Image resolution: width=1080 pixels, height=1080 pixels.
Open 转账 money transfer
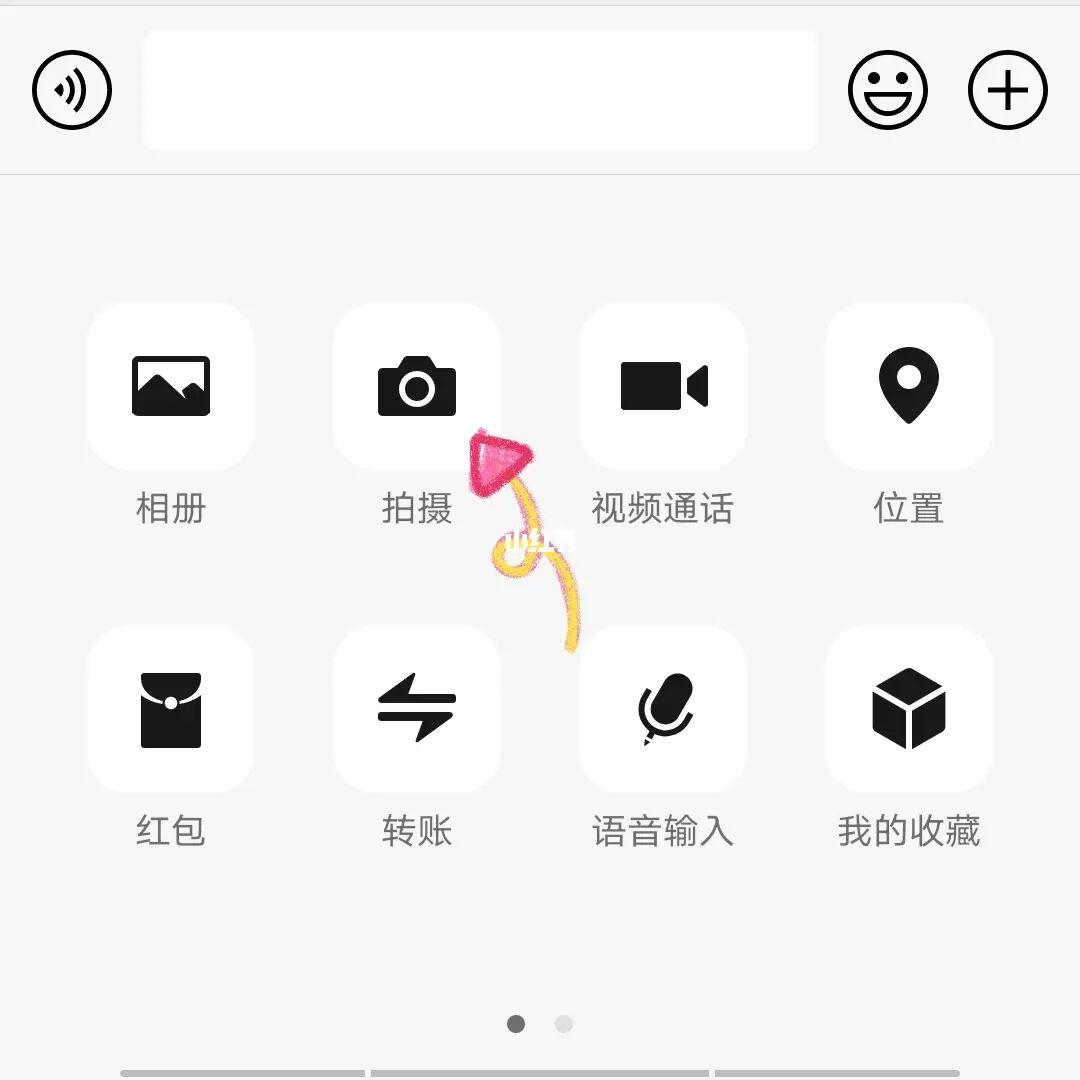[x=417, y=709]
